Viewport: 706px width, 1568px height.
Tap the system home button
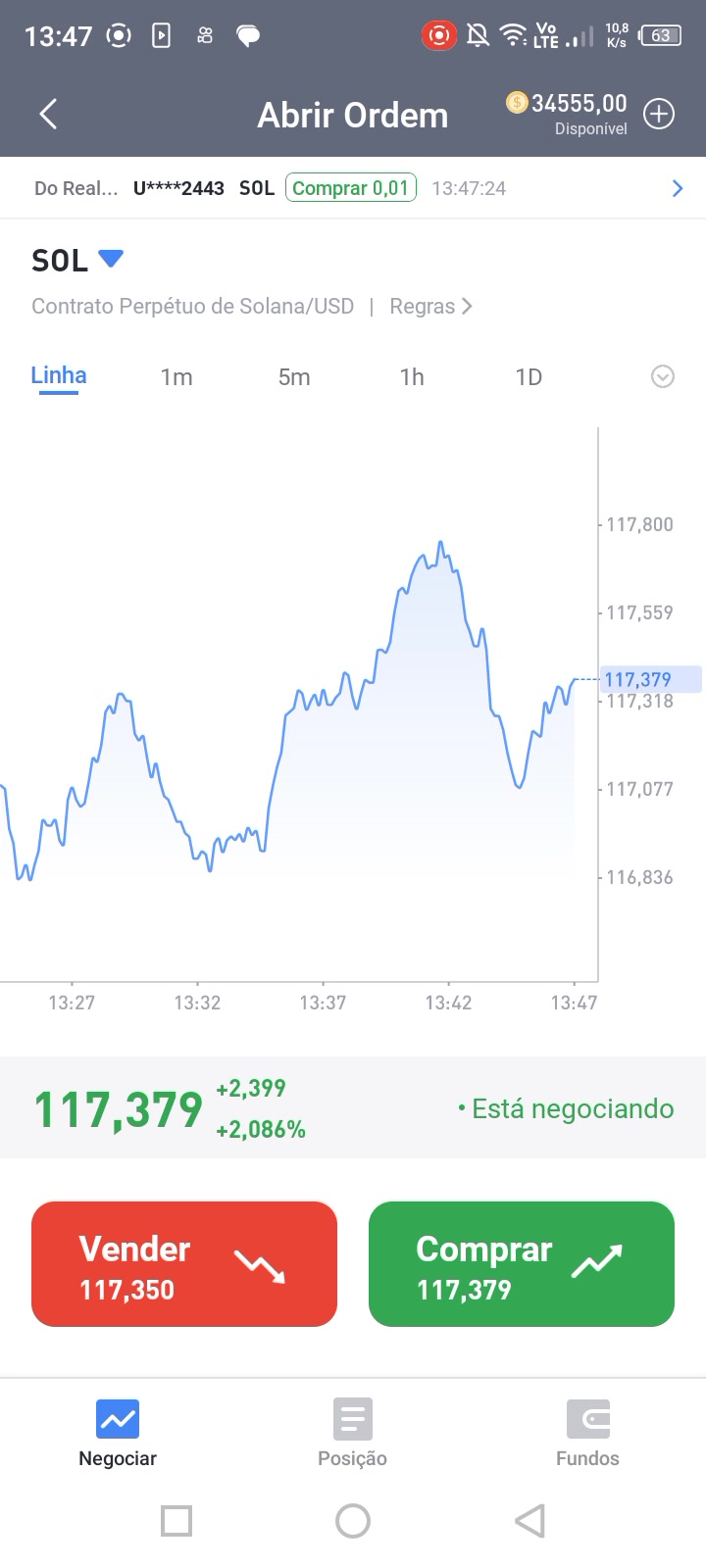click(353, 1521)
